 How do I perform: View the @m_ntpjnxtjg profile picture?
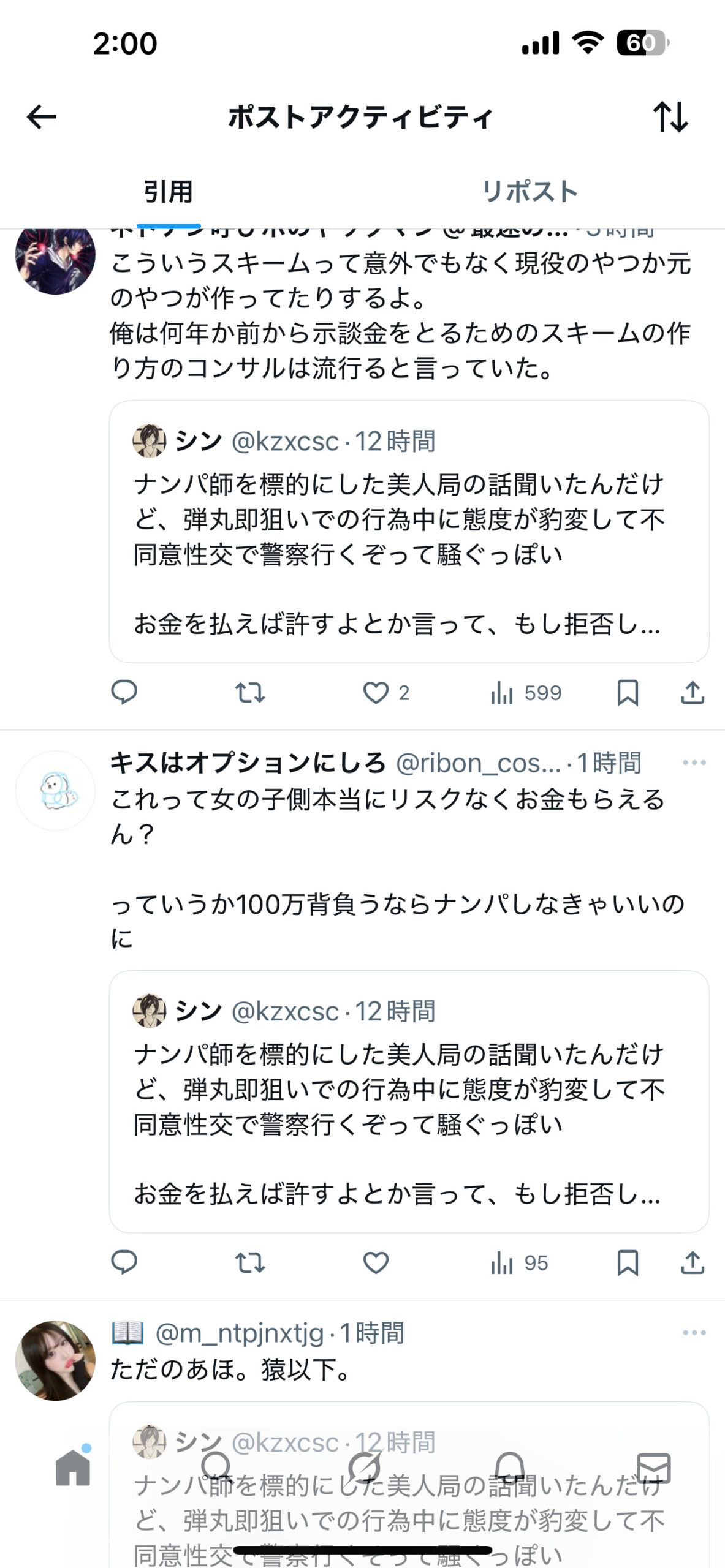point(55,1360)
